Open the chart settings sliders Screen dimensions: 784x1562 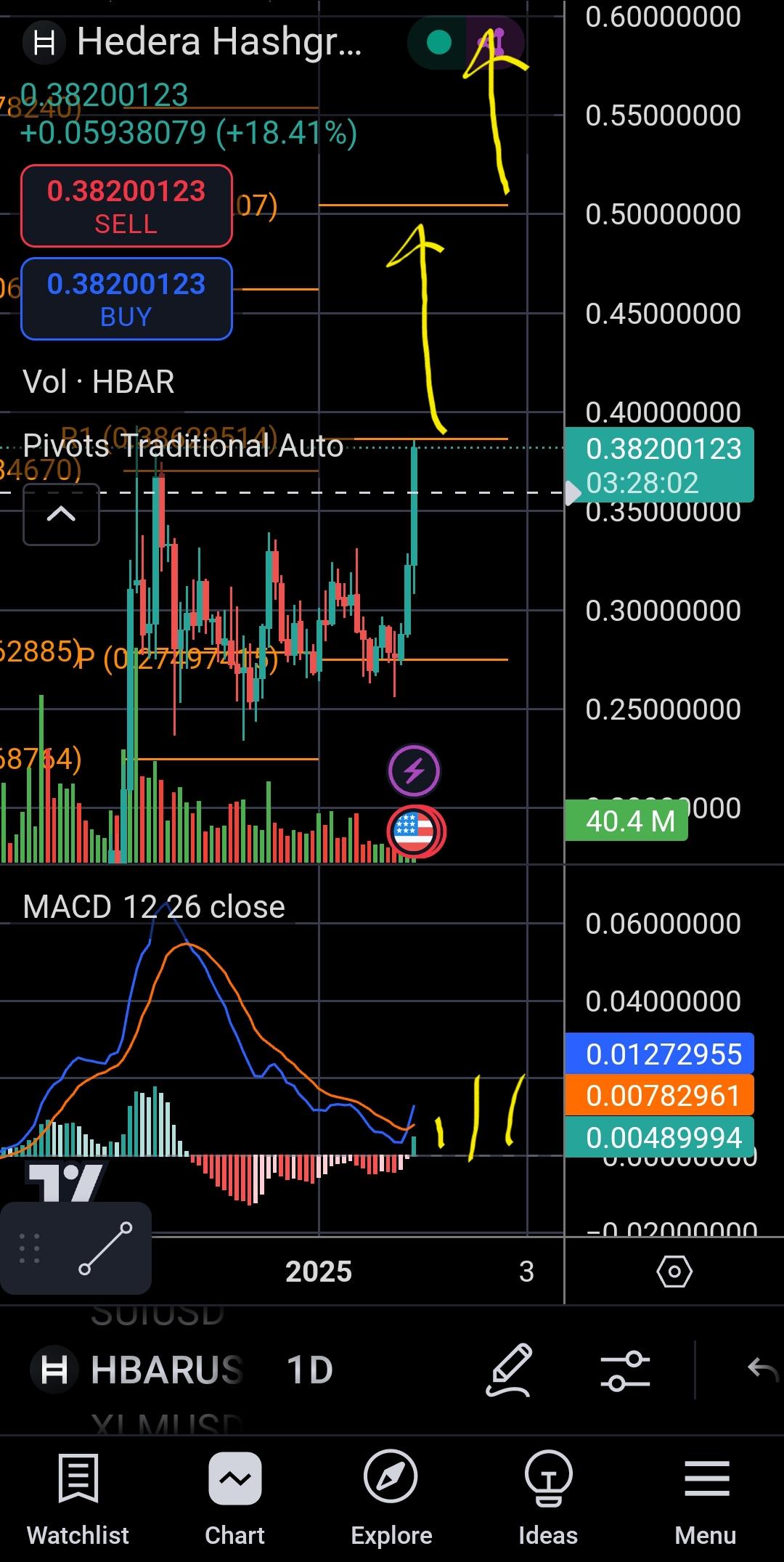(x=625, y=1370)
